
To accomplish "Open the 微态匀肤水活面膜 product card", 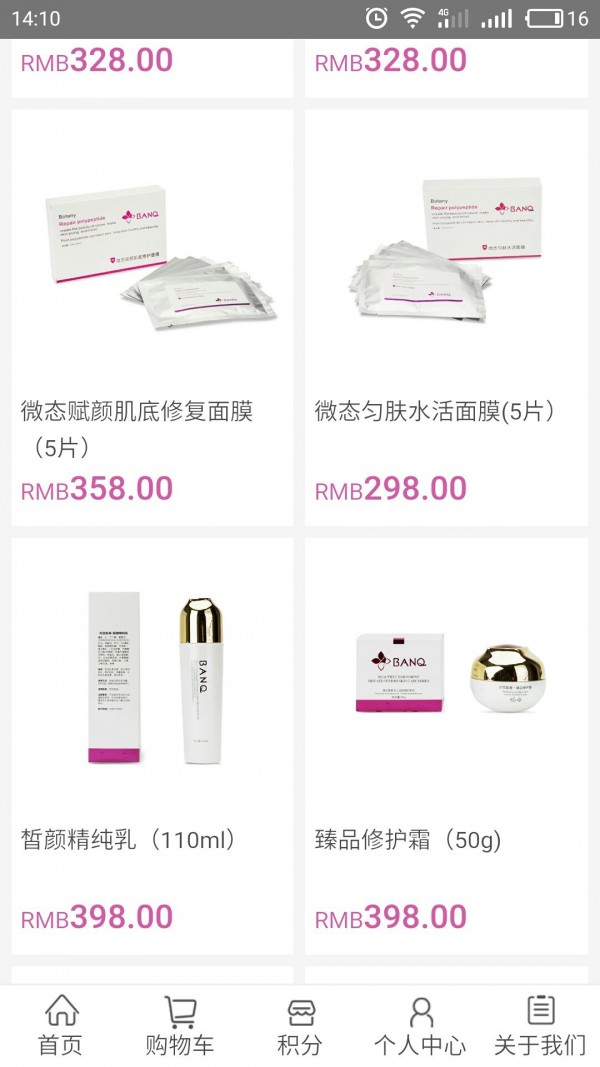I will [x=446, y=316].
